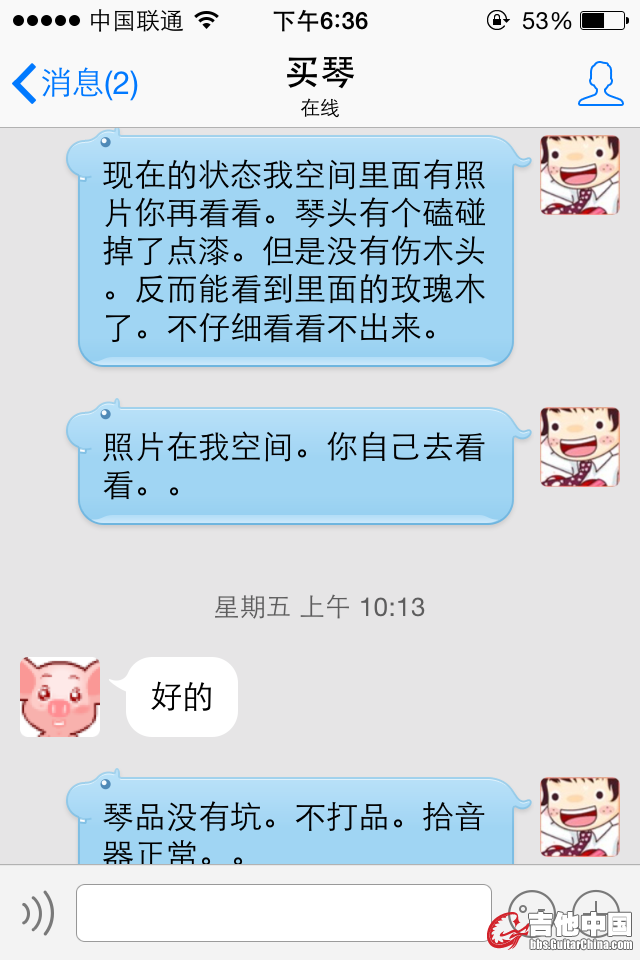Open the plus attachment menu
This screenshot has width=640, height=960.
[x=597, y=912]
